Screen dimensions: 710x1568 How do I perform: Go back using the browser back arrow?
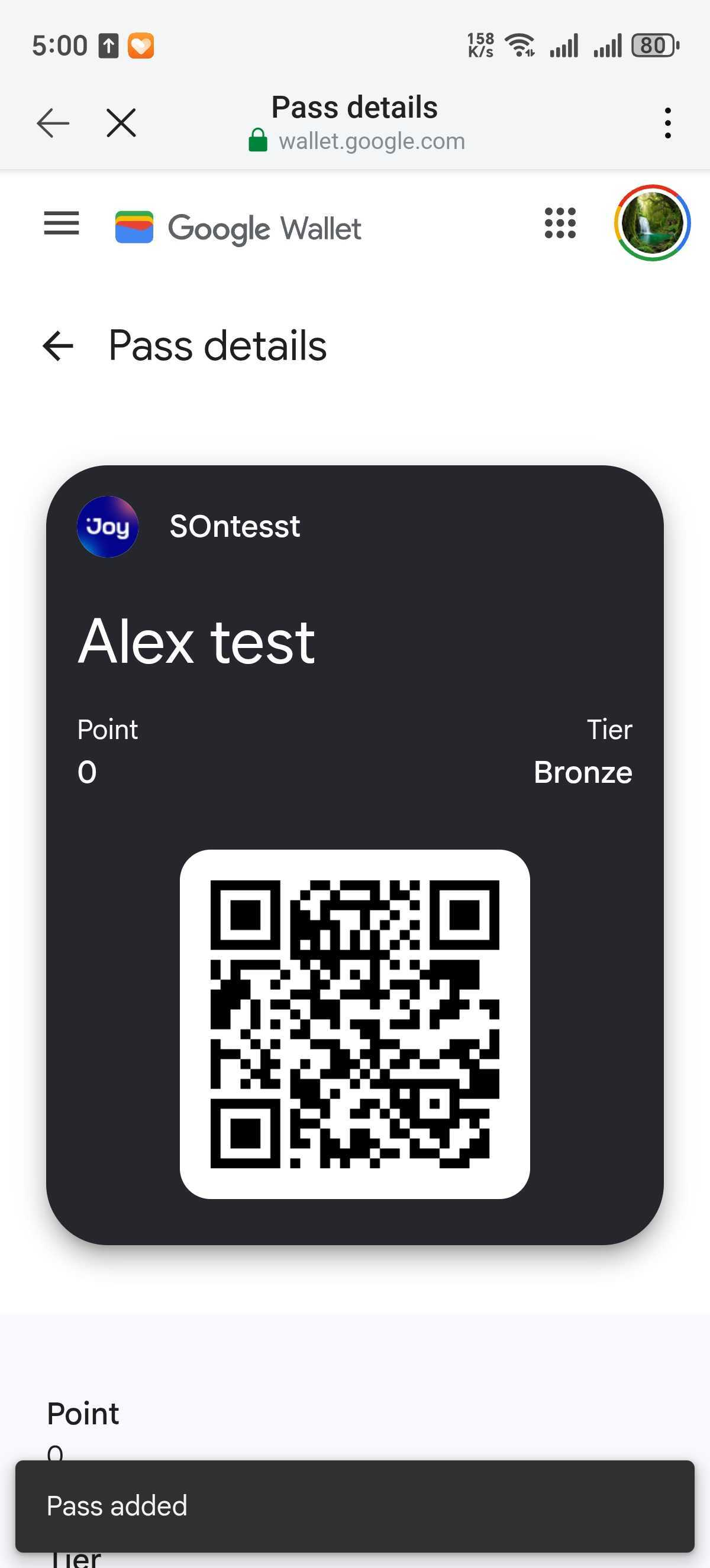53,123
